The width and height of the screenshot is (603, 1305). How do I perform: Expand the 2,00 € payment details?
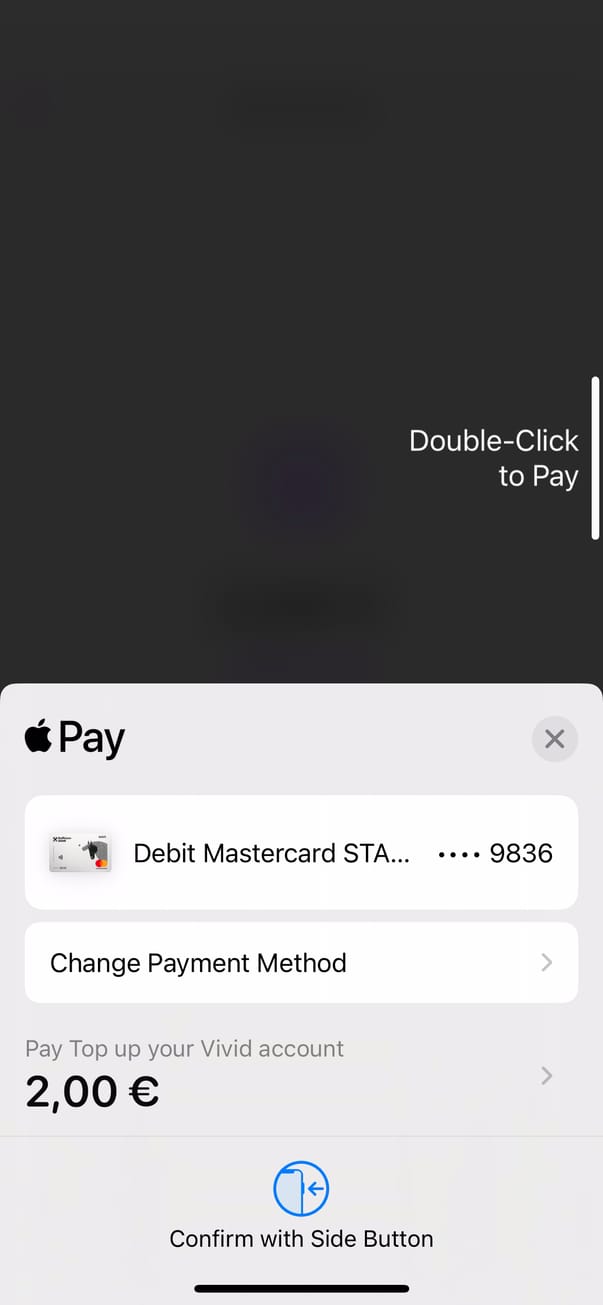click(546, 1076)
